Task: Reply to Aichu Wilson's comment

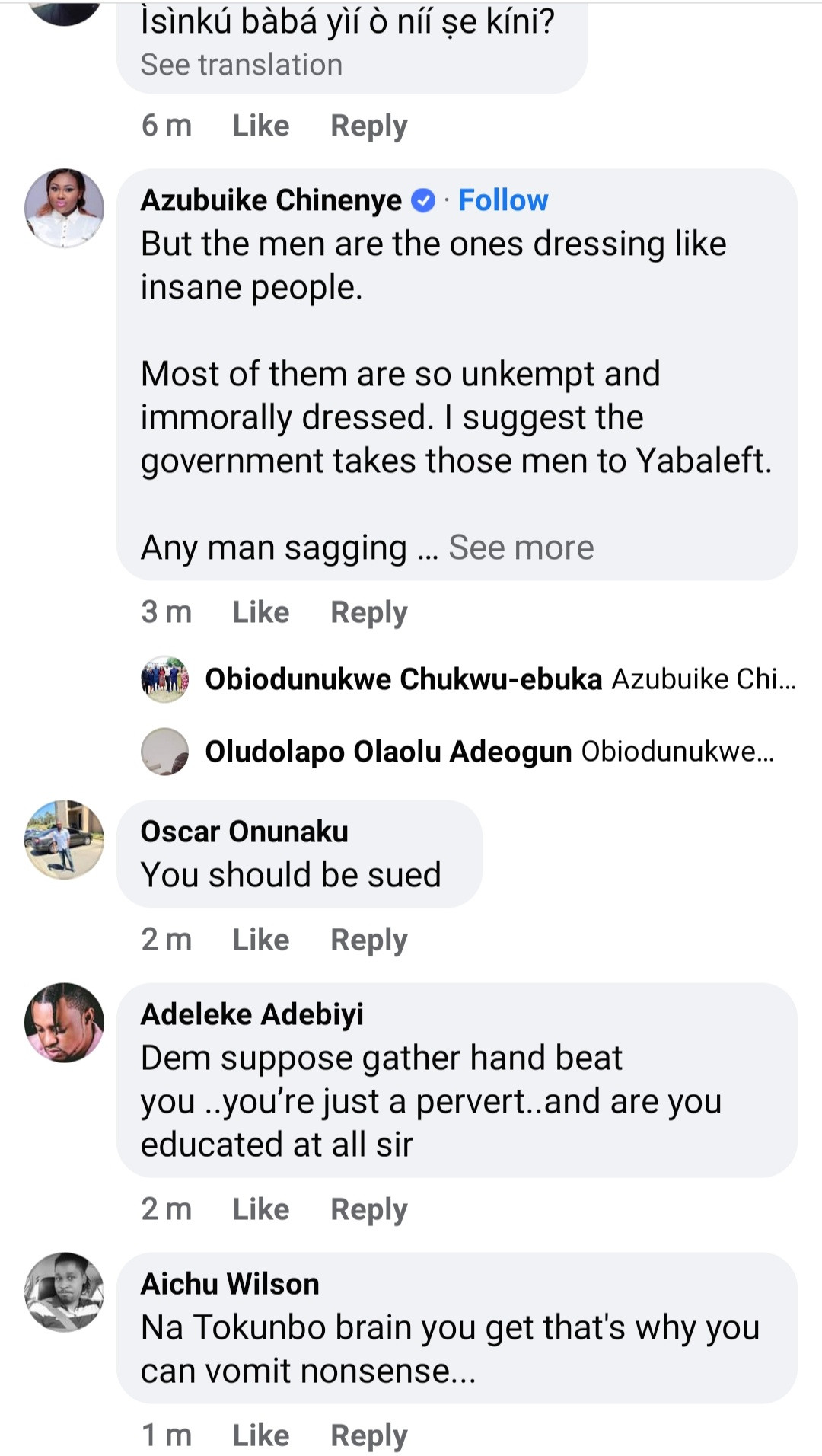Action: 369,1436
